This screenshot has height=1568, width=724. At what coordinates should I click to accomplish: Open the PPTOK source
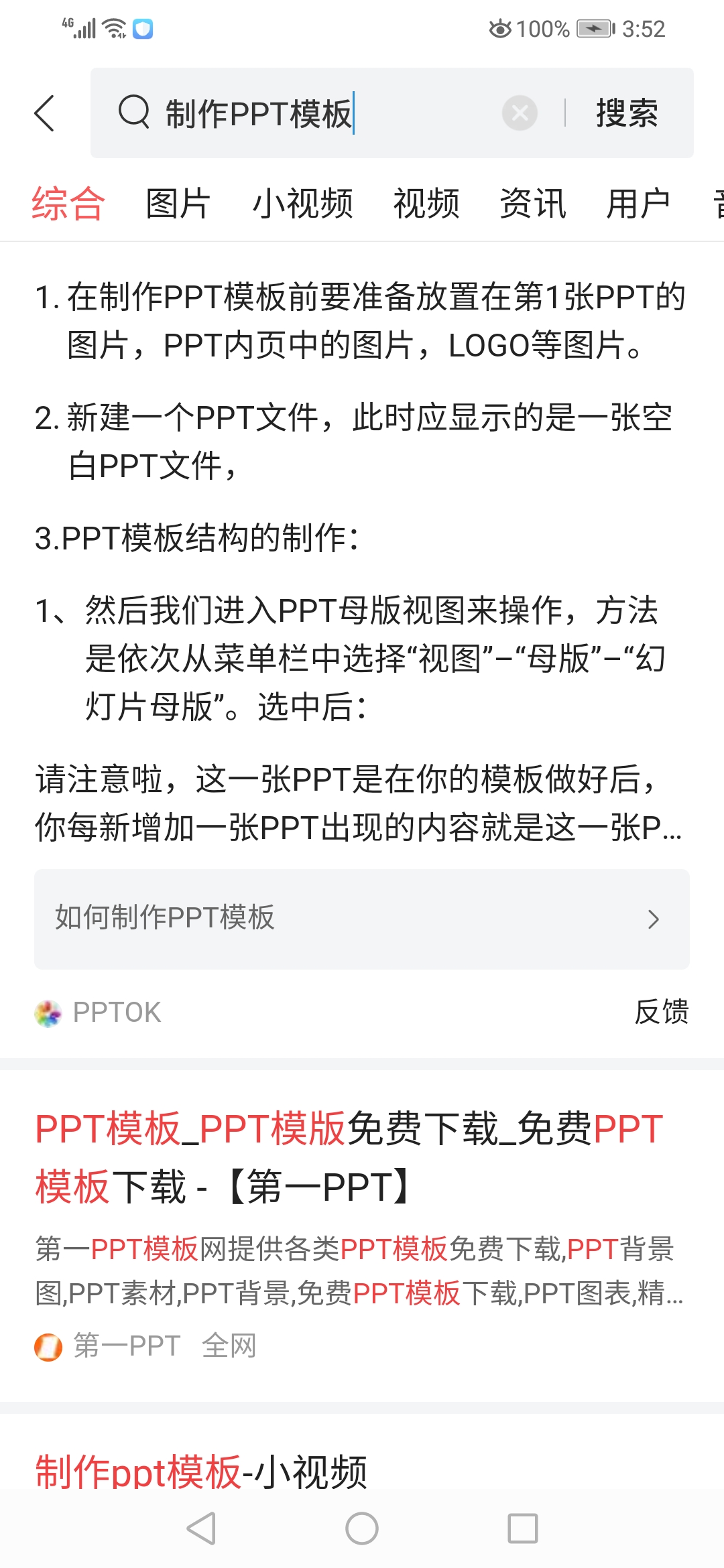(x=98, y=1012)
